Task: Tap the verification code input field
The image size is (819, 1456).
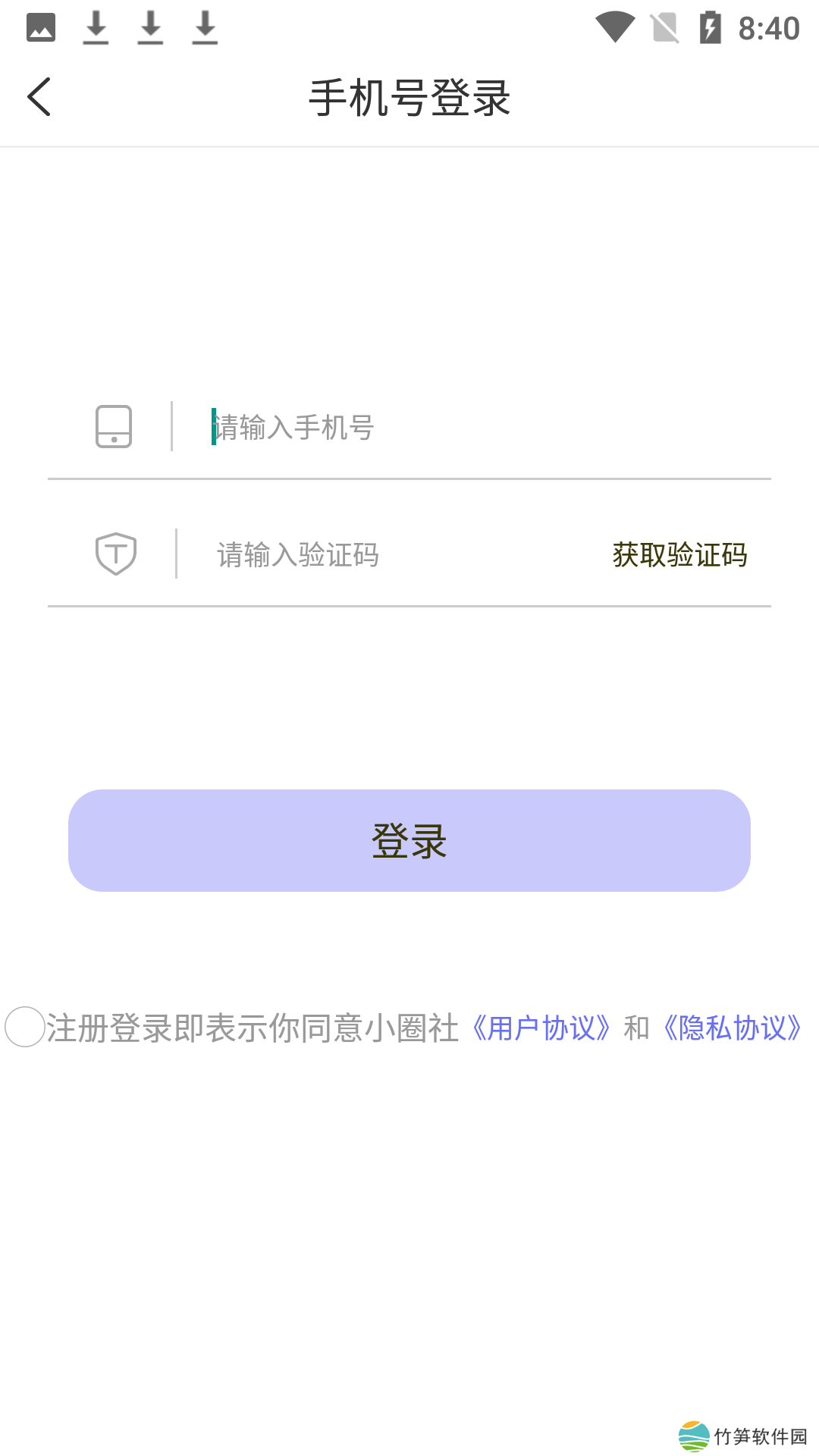Action: [x=394, y=555]
